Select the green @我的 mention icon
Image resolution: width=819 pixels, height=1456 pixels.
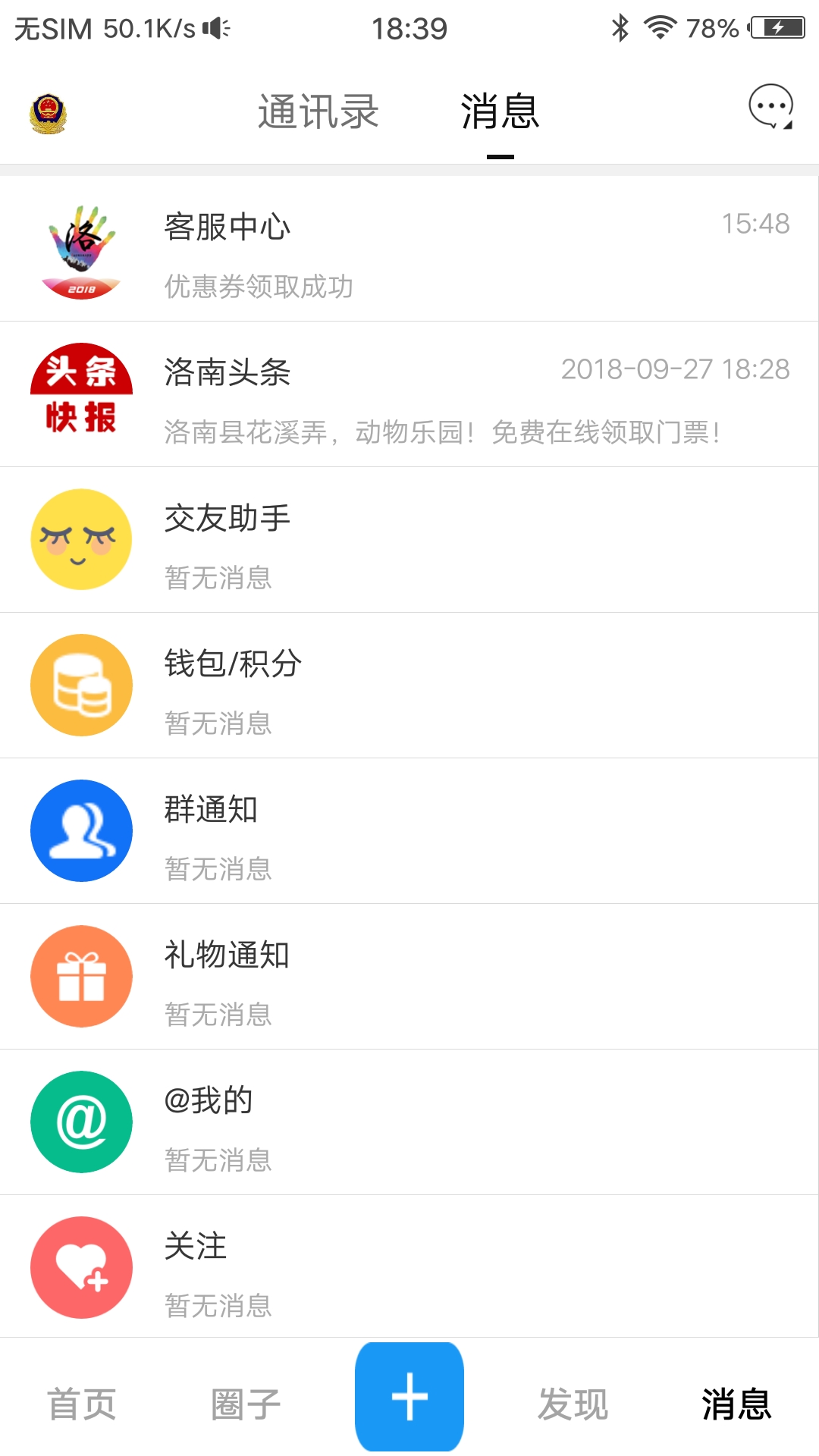(81, 1122)
